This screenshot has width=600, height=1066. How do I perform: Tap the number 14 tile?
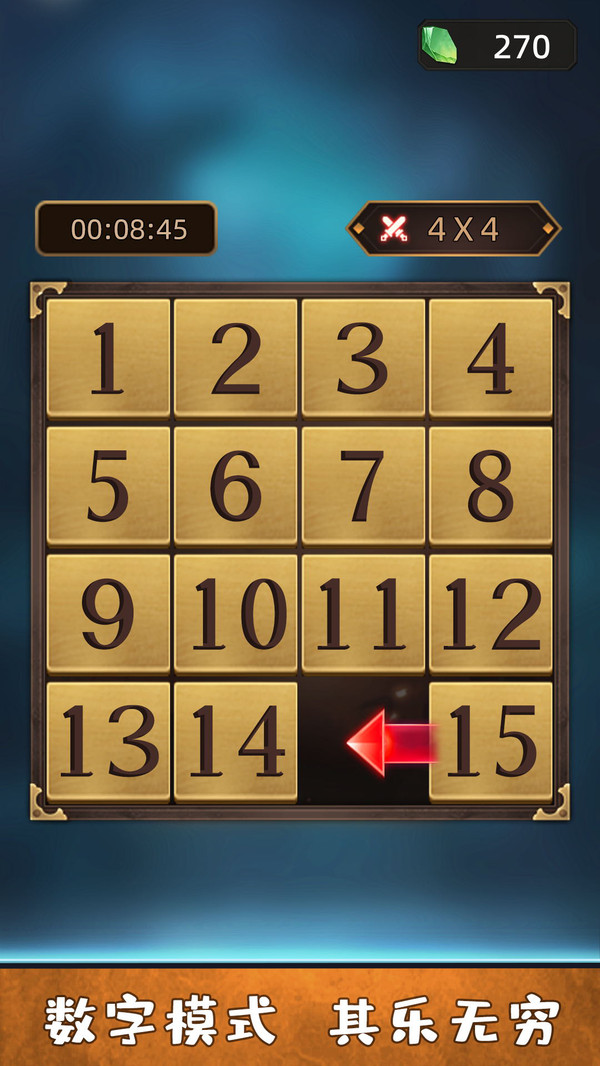236,741
